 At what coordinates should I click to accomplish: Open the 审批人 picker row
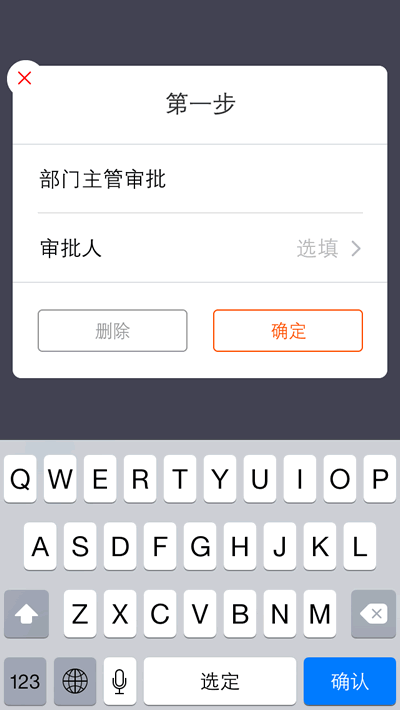(200, 248)
